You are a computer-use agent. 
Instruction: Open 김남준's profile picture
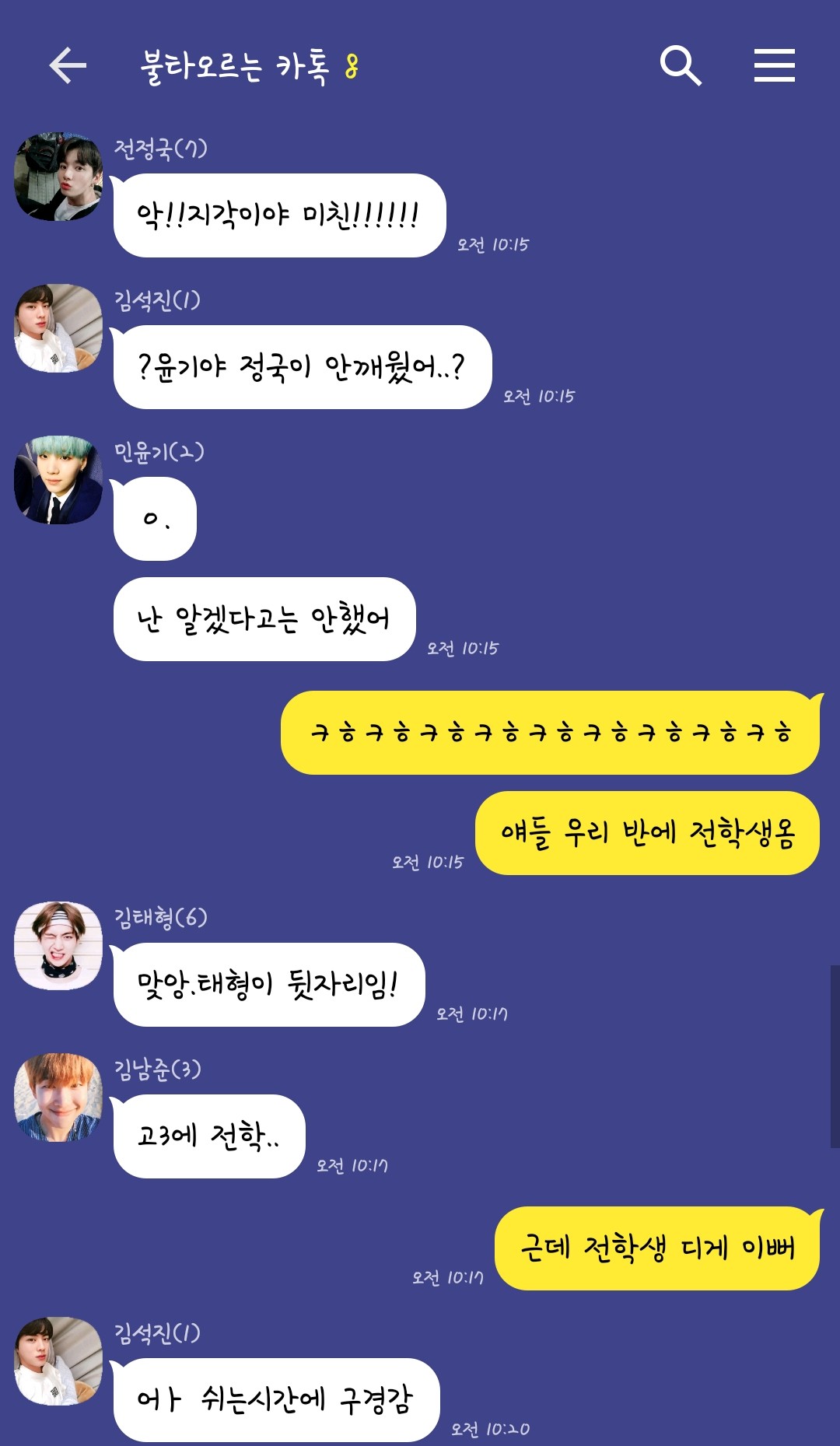tap(58, 1098)
